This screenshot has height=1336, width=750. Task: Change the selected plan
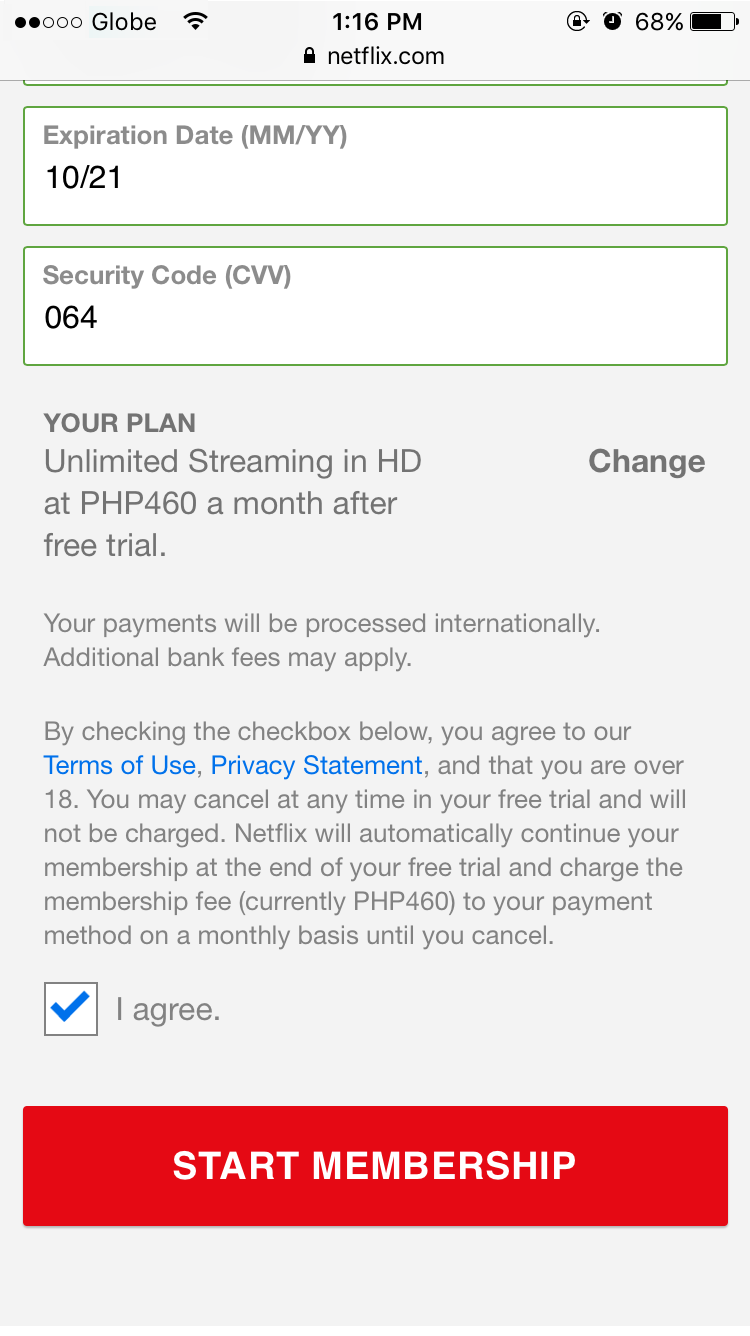coord(646,461)
